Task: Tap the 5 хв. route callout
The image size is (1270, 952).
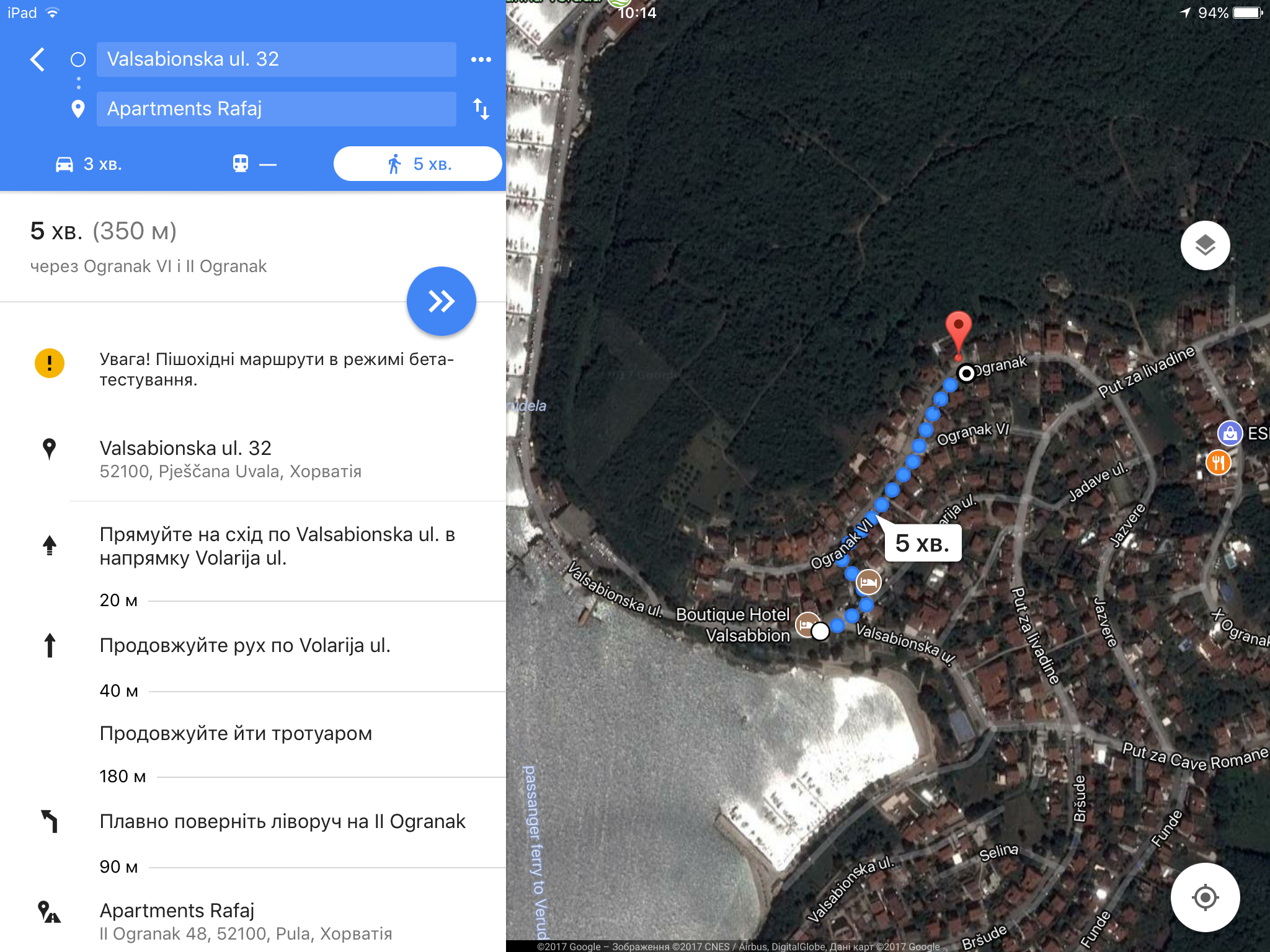Action: point(922,544)
